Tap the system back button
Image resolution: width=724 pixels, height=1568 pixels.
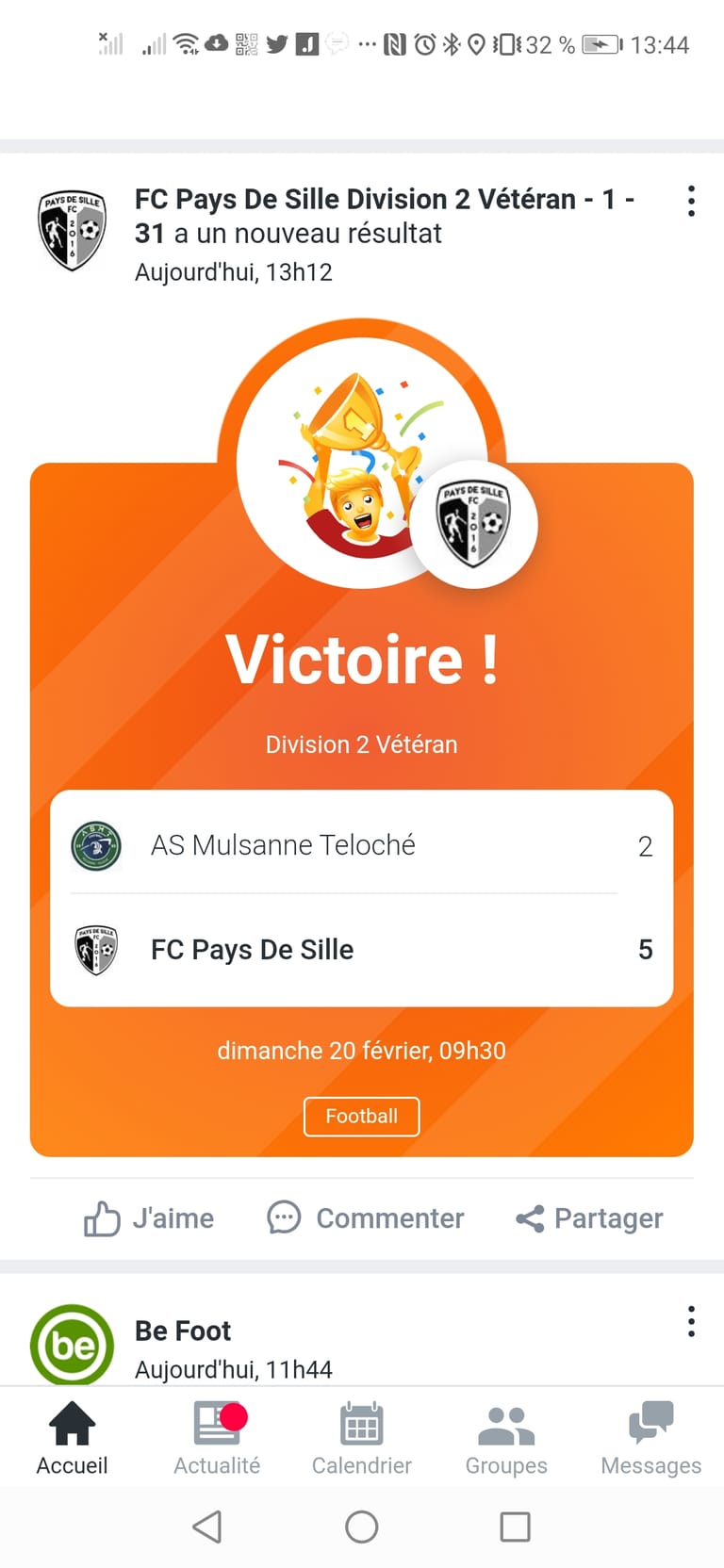click(206, 1527)
